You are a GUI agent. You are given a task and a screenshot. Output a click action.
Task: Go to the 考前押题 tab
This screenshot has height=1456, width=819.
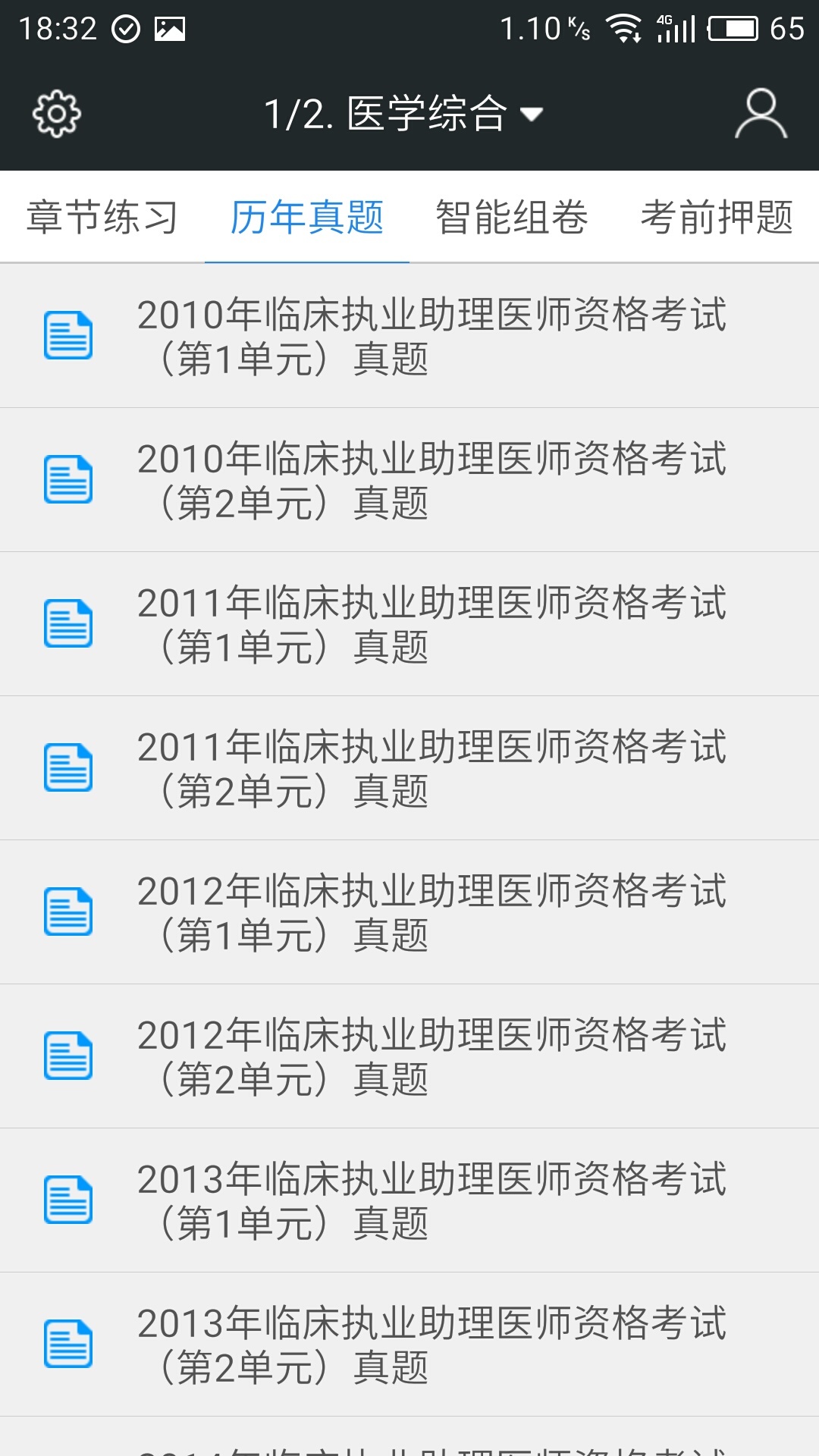coord(717,218)
